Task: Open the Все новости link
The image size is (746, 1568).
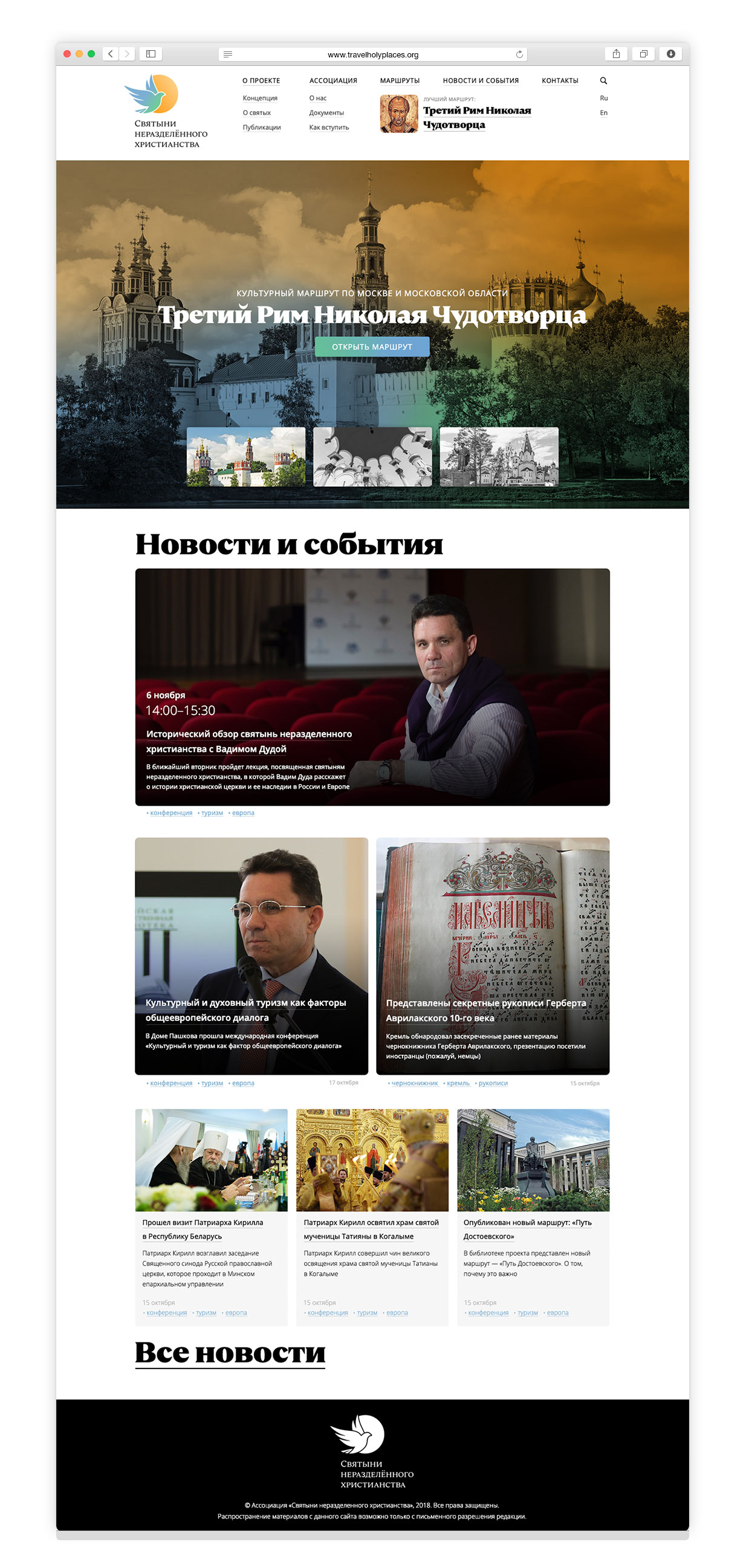Action: [230, 1352]
